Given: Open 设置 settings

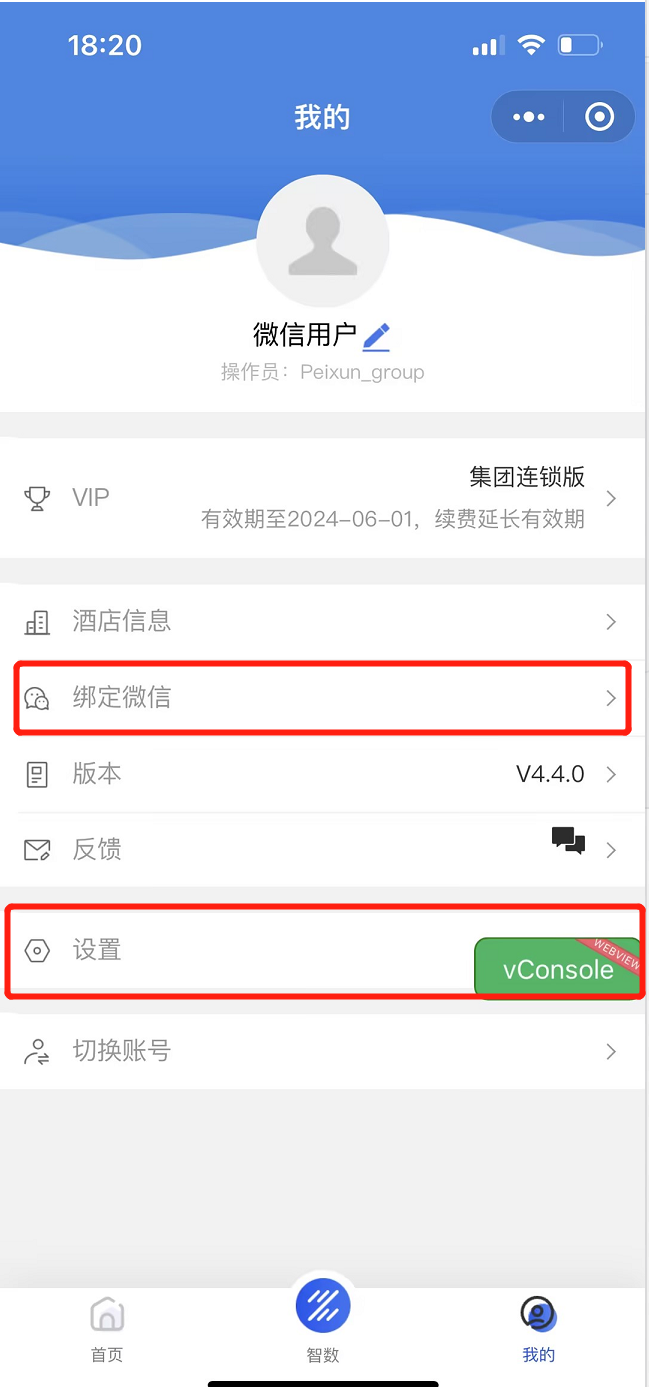Looking at the screenshot, I should 240,950.
